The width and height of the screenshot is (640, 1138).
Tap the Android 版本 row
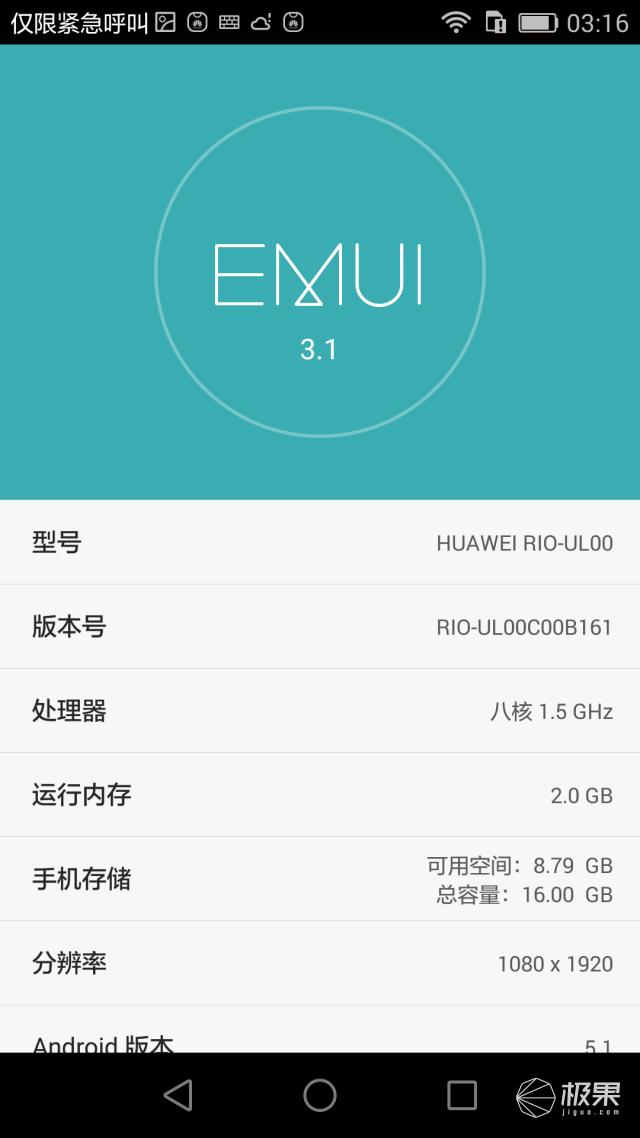(x=320, y=1040)
